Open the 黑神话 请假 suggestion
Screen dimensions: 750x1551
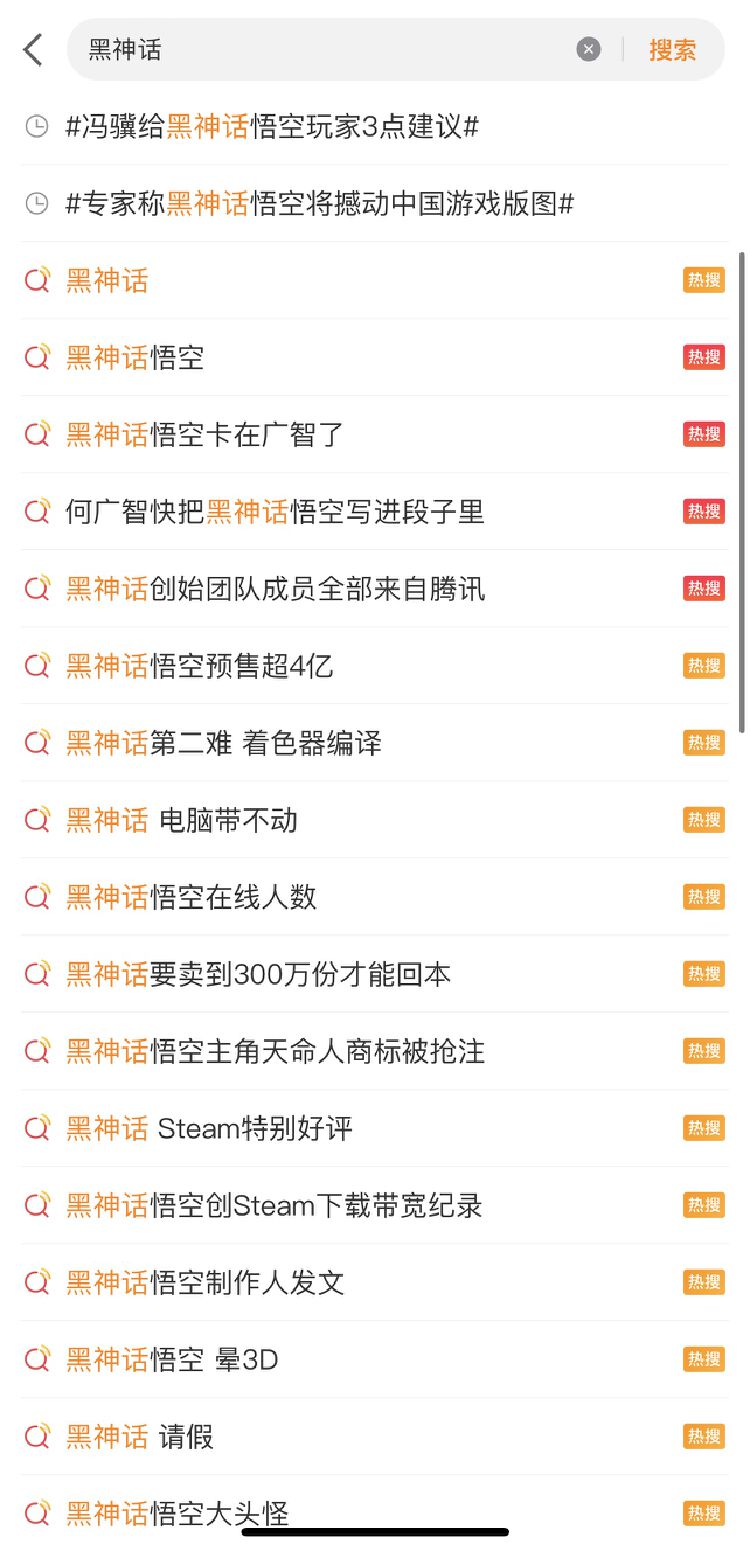coord(375,1436)
